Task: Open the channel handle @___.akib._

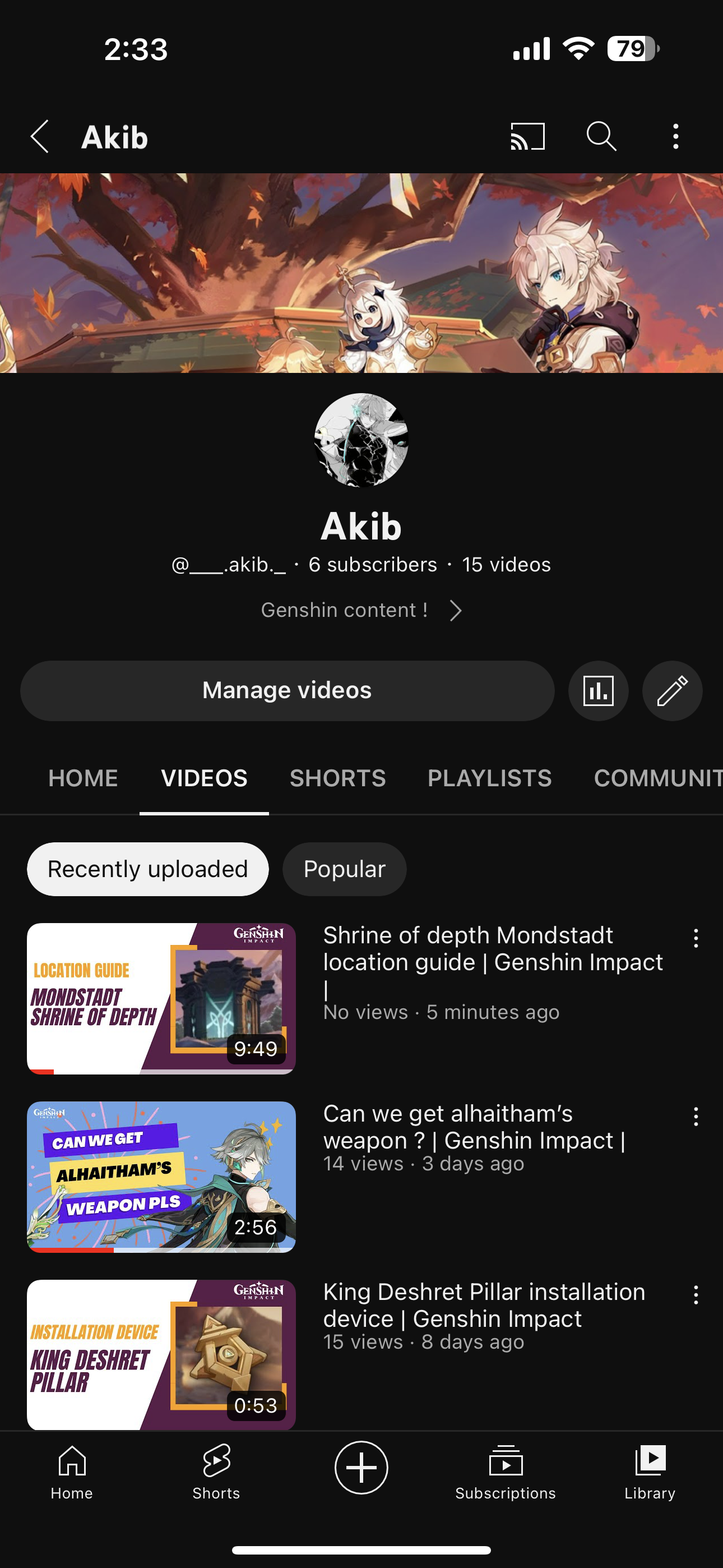Action: point(229,564)
